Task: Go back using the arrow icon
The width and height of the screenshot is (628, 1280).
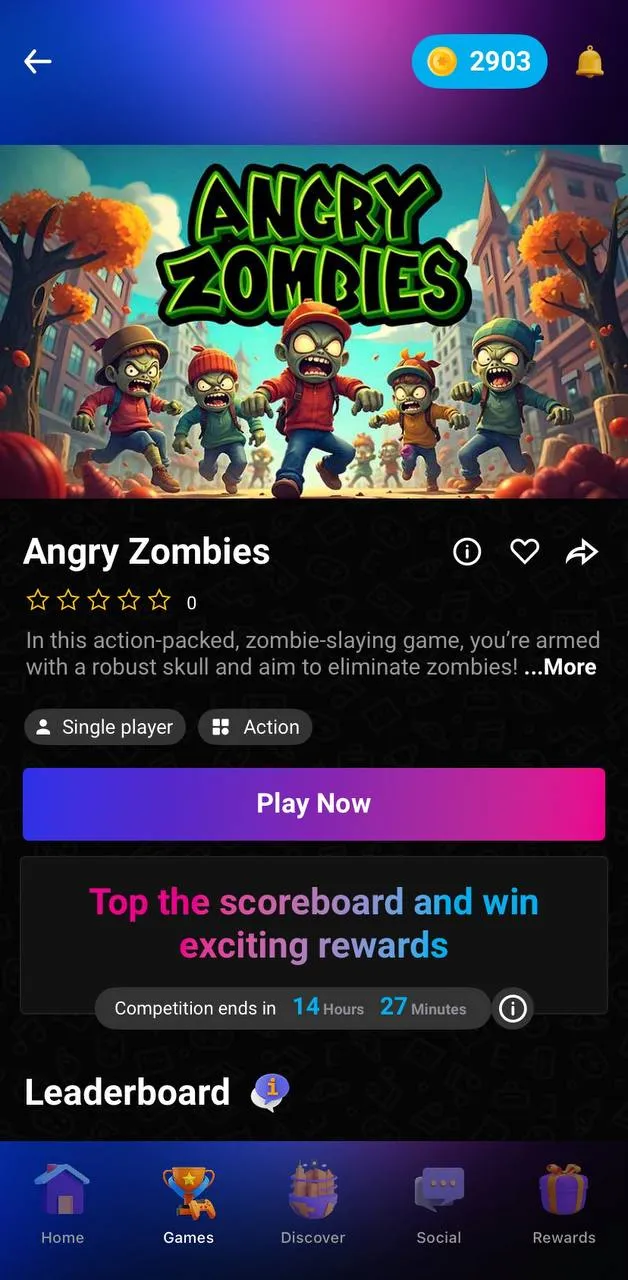Action: [38, 62]
